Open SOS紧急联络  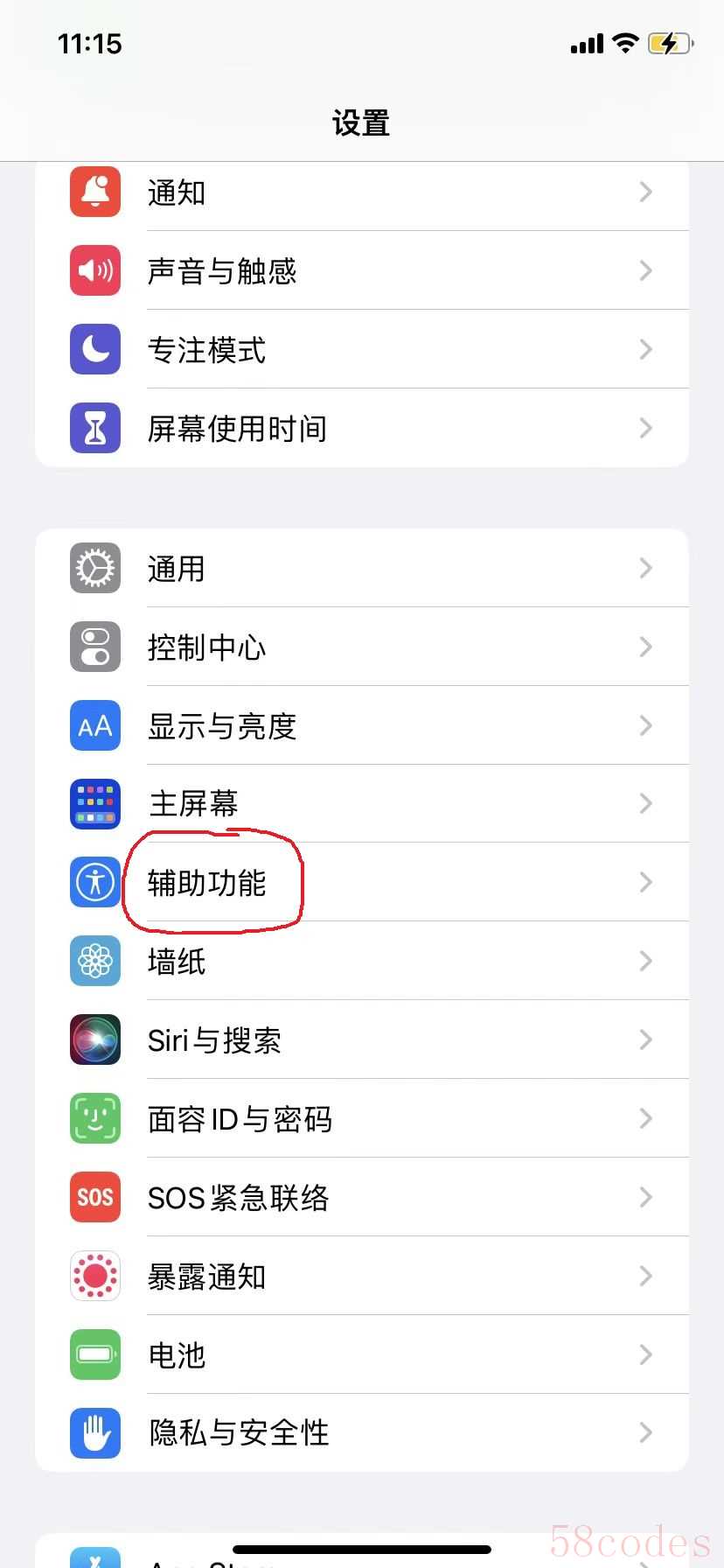point(362,1198)
